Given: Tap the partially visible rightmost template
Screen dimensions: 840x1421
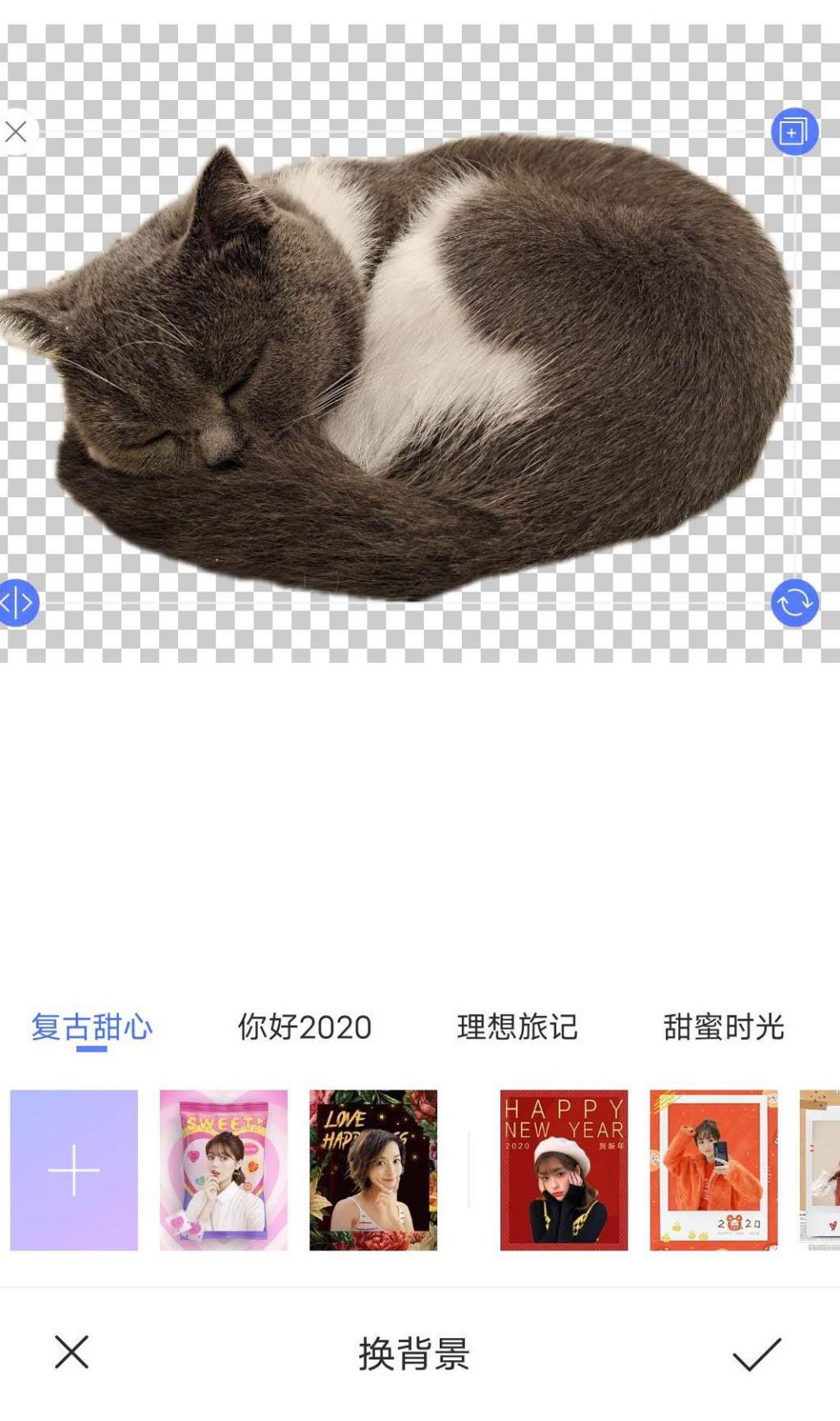Looking at the screenshot, I should pyautogui.click(x=820, y=1168).
